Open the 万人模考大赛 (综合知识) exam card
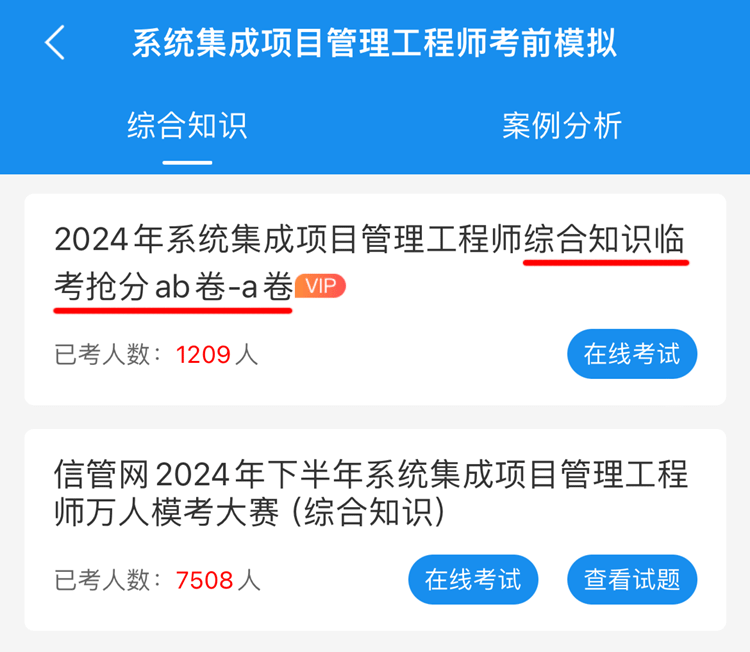Viewport: 750px width, 652px height. pyautogui.click(x=300, y=492)
